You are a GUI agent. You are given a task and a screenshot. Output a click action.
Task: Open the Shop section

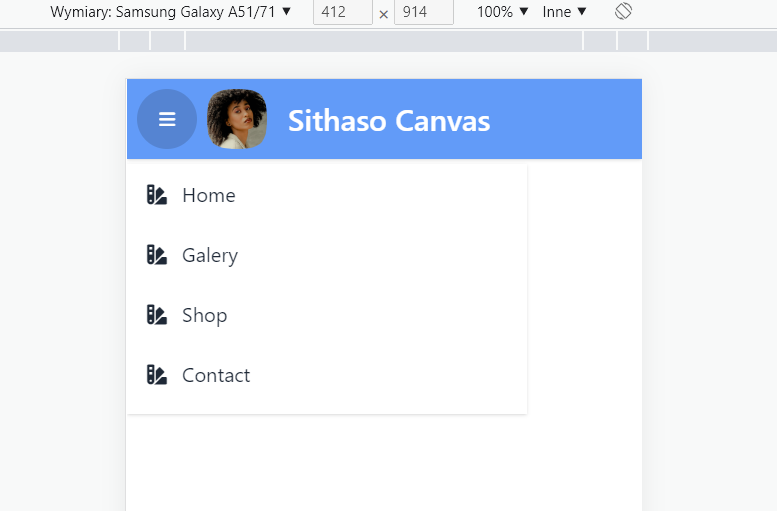(x=204, y=315)
